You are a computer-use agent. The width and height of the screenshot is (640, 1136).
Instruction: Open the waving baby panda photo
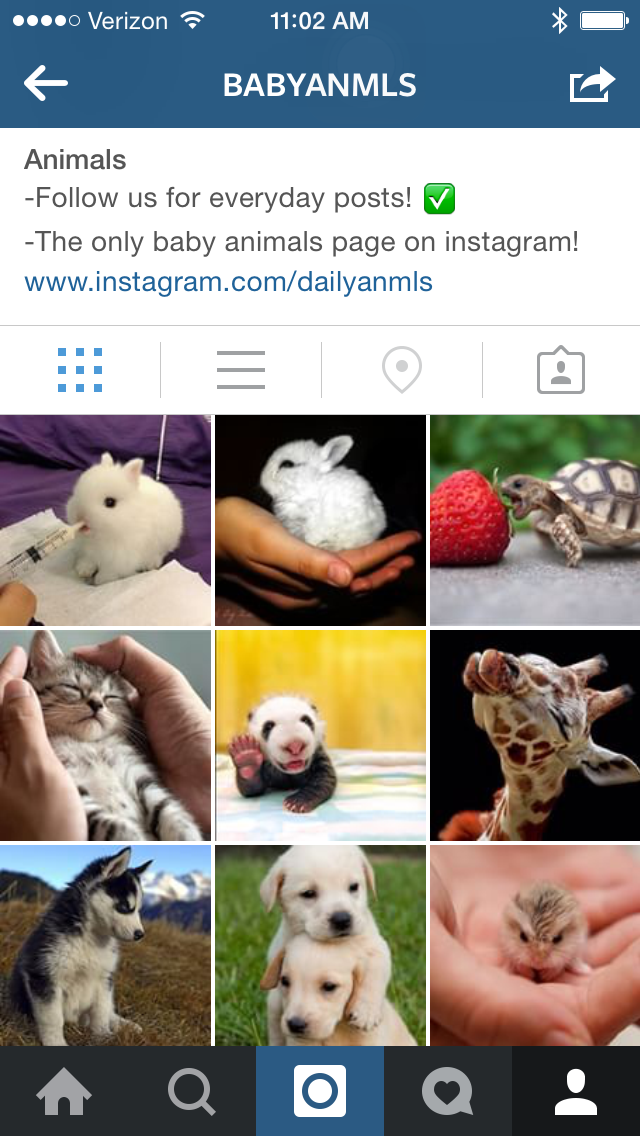click(320, 735)
